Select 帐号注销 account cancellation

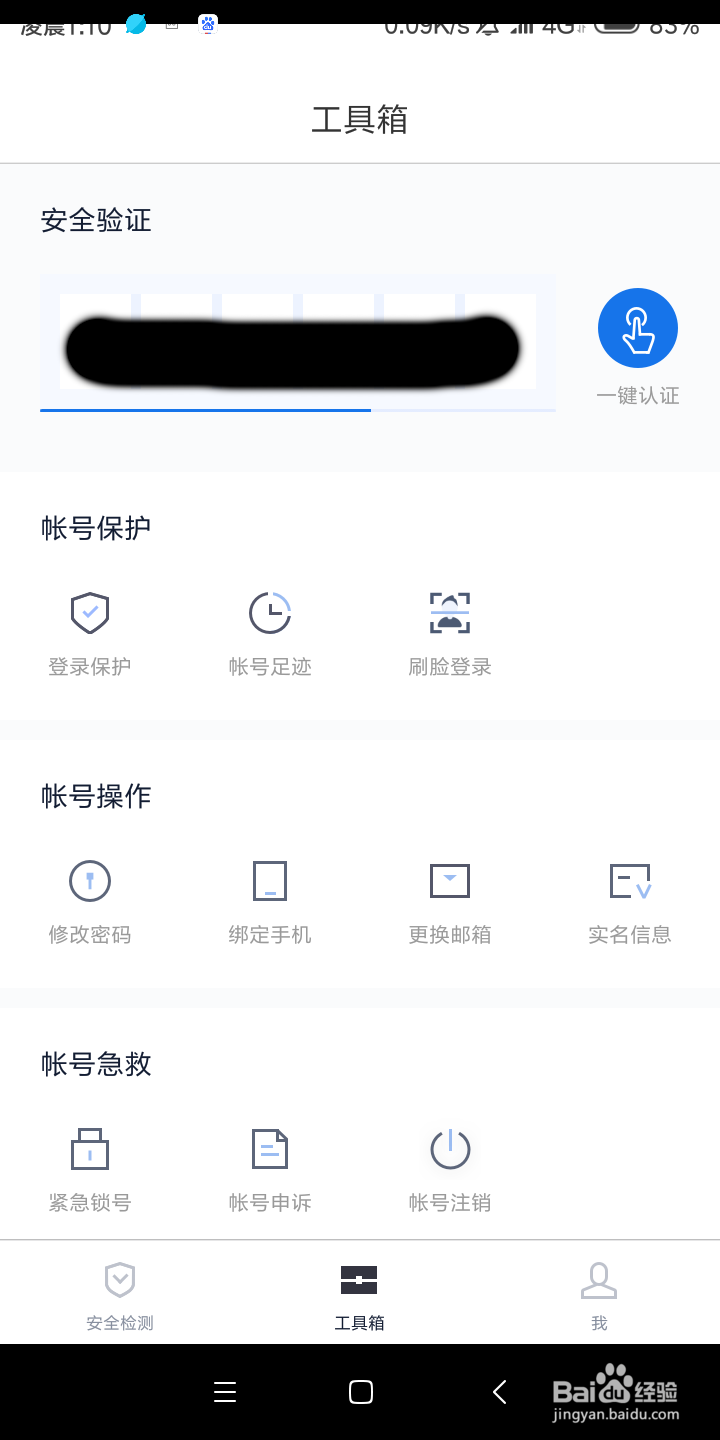[x=450, y=1166]
